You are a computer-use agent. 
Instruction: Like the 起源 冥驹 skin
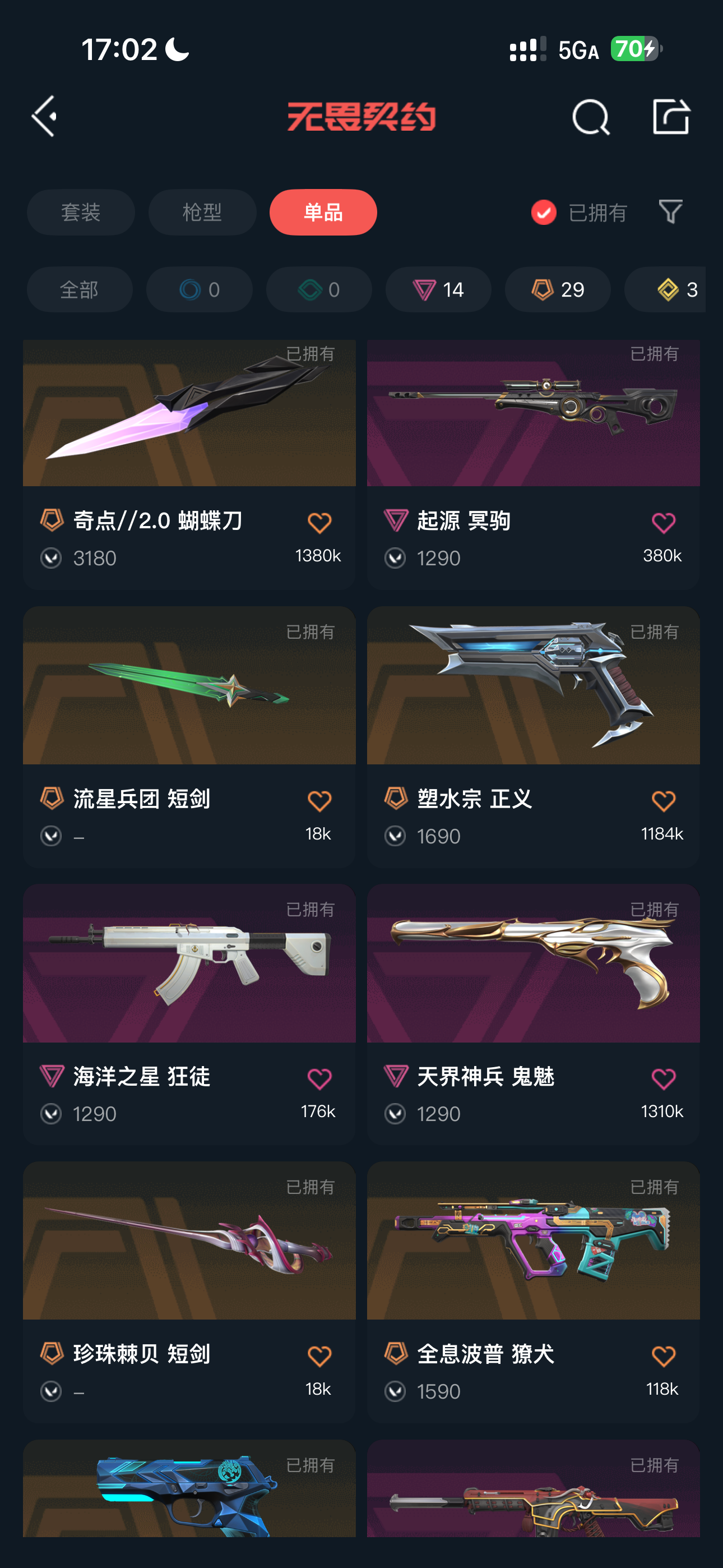tap(662, 523)
